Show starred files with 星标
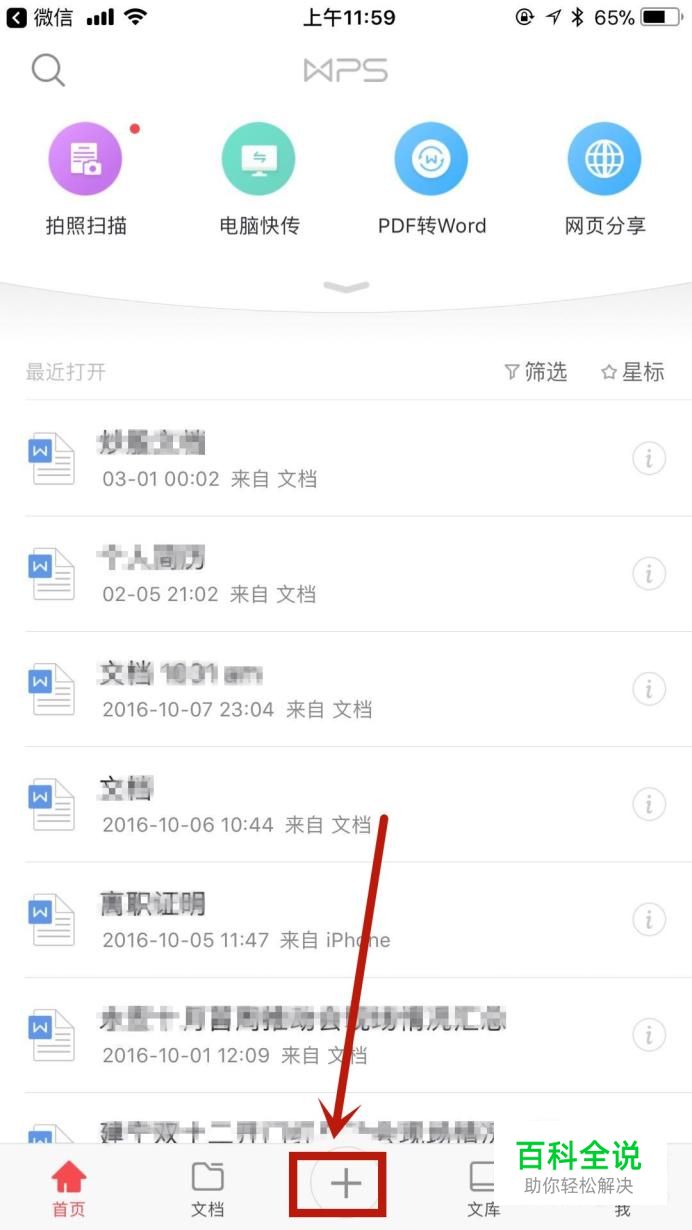This screenshot has height=1230, width=692. pyautogui.click(x=632, y=372)
